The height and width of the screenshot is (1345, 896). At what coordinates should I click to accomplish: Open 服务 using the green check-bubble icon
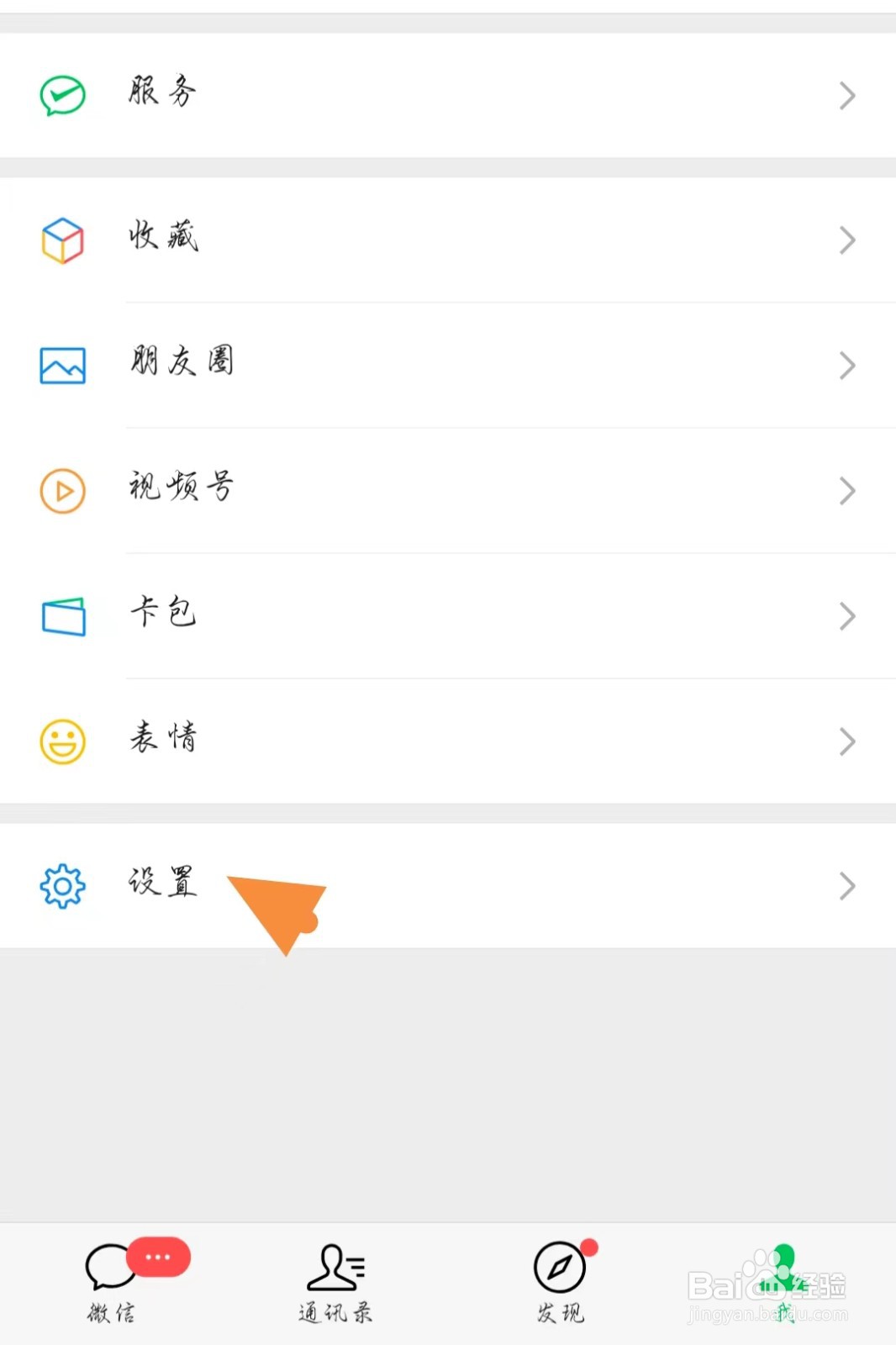pos(62,94)
